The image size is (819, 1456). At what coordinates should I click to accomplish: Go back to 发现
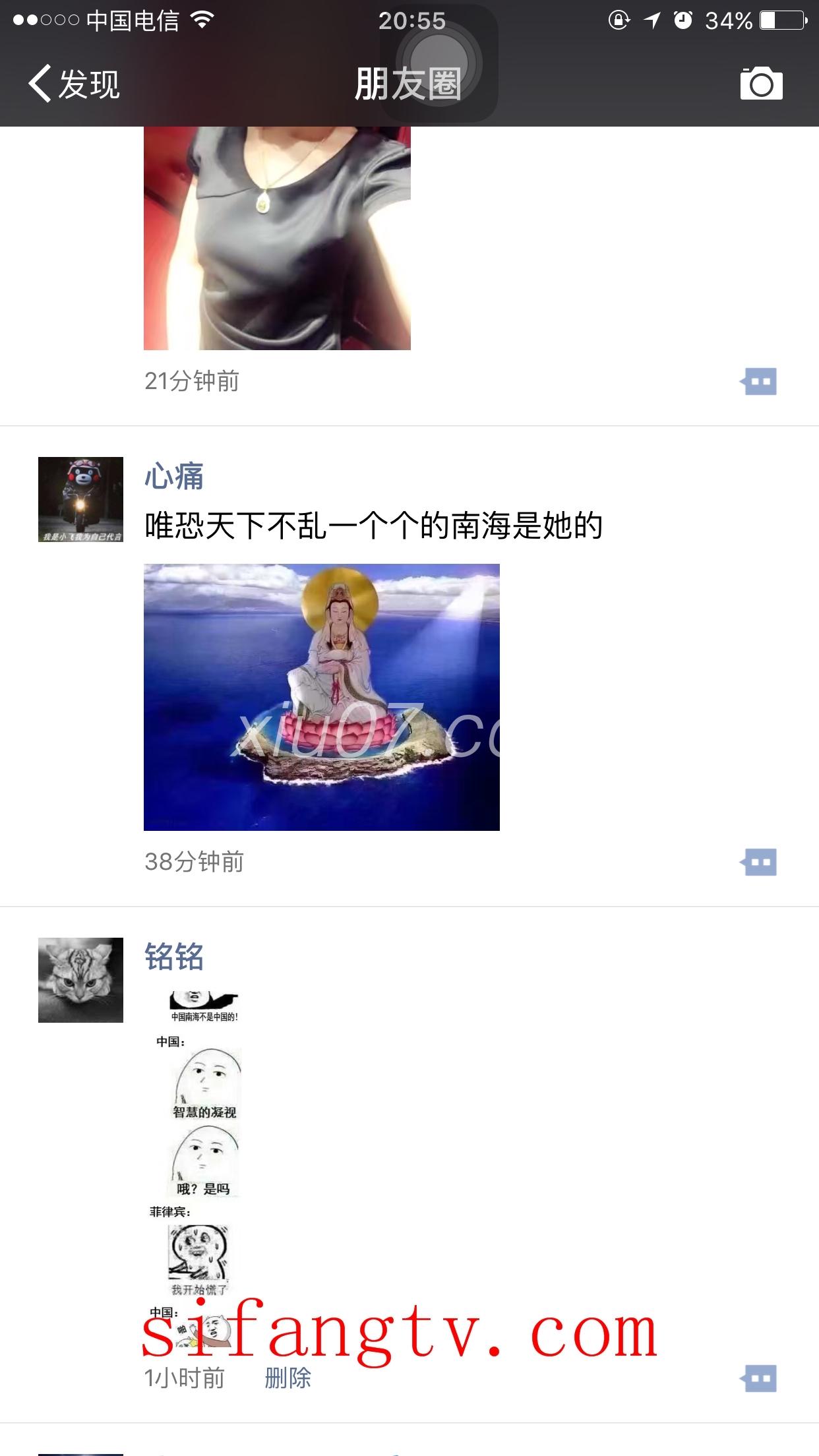[x=74, y=84]
